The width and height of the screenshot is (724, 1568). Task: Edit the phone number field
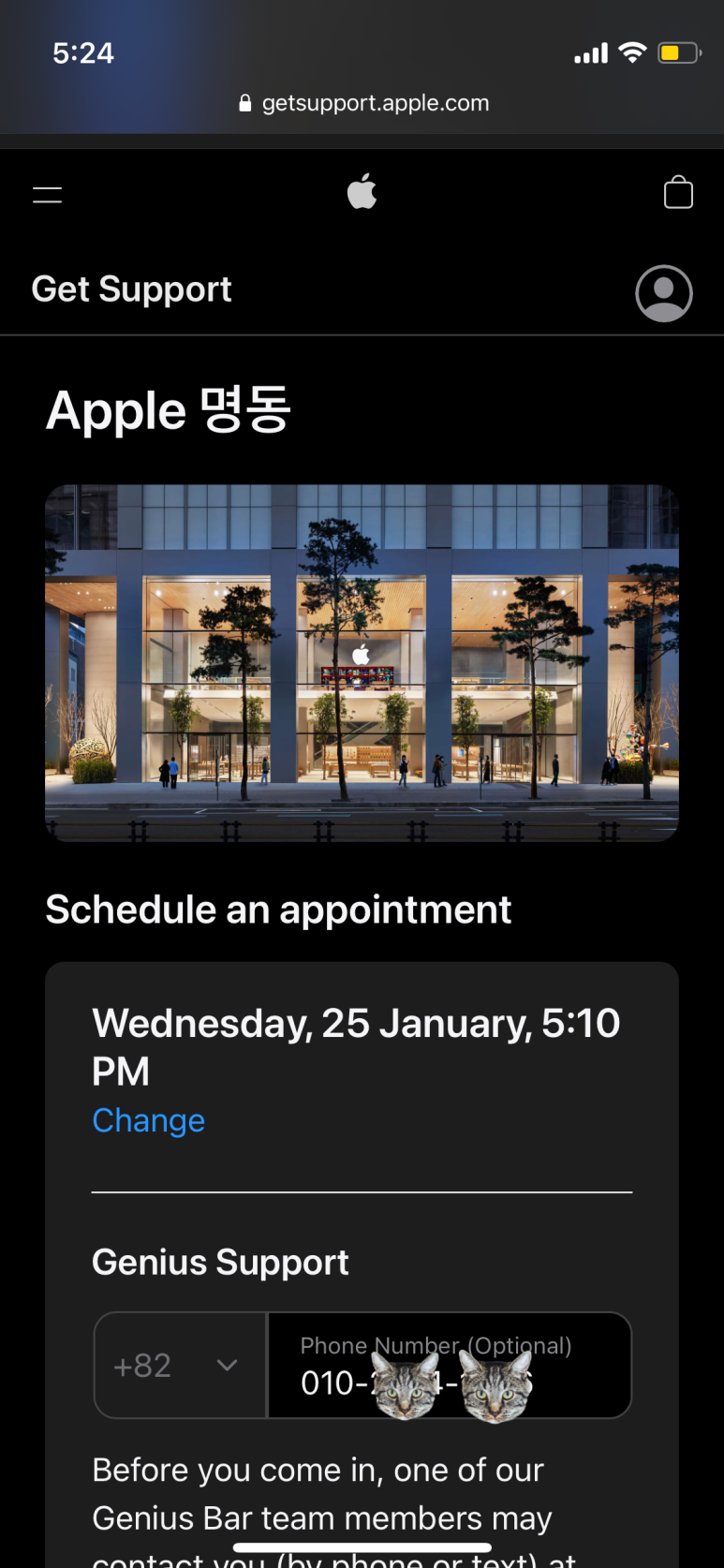(x=450, y=1365)
